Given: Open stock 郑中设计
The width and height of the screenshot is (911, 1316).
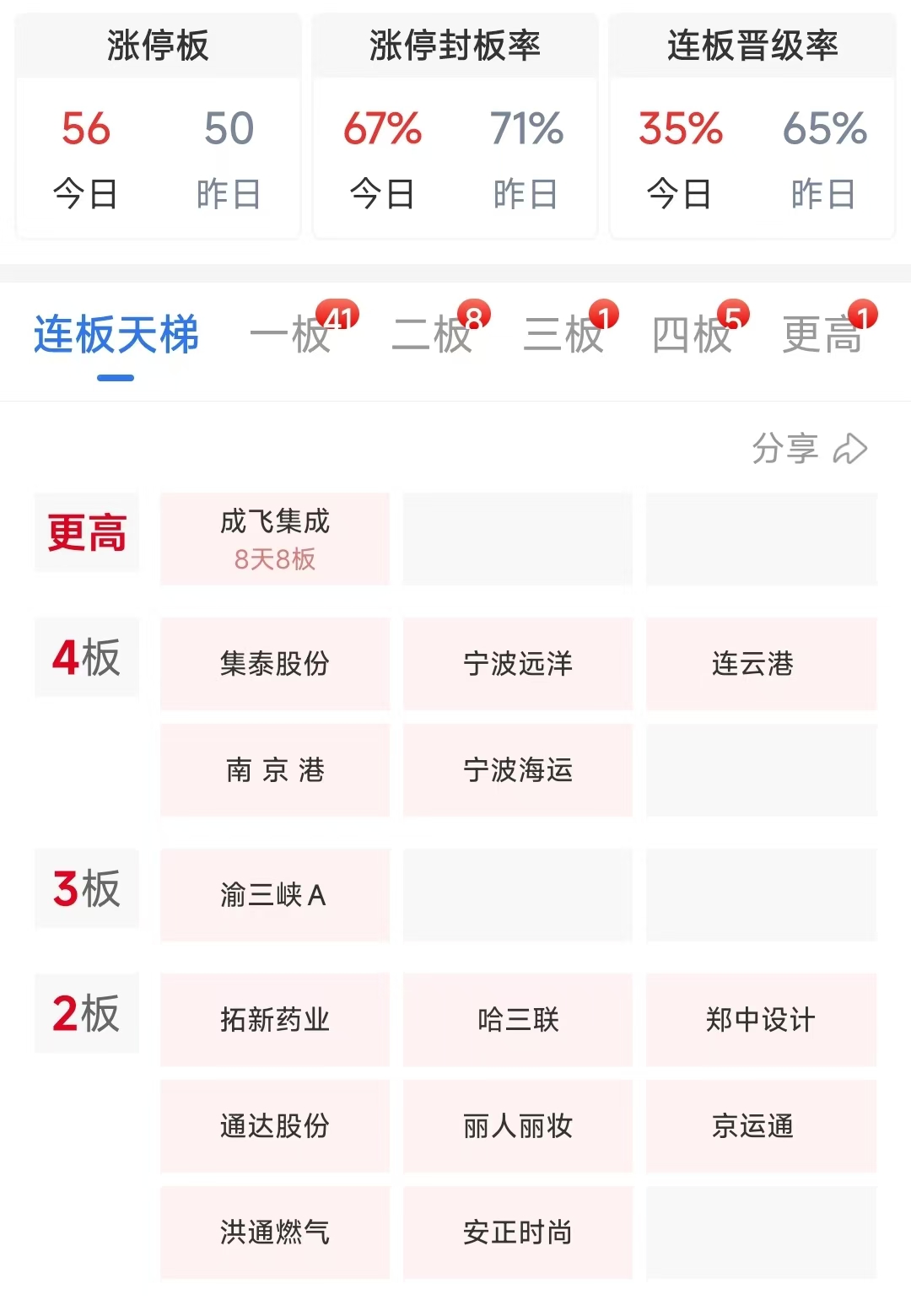Looking at the screenshot, I should (761, 1020).
